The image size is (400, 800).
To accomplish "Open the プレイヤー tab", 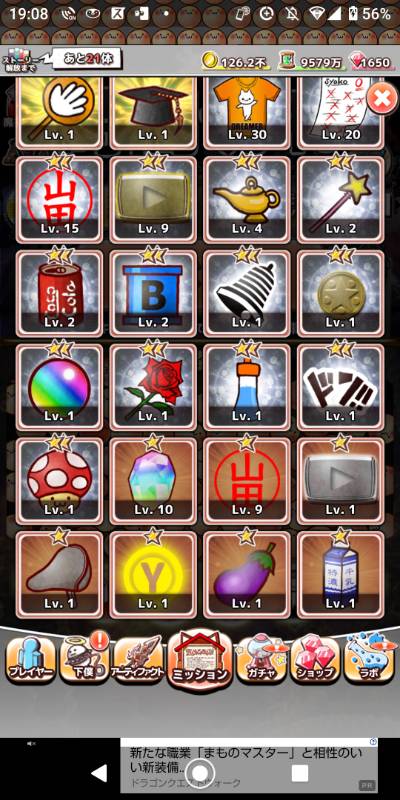I will point(31,660).
